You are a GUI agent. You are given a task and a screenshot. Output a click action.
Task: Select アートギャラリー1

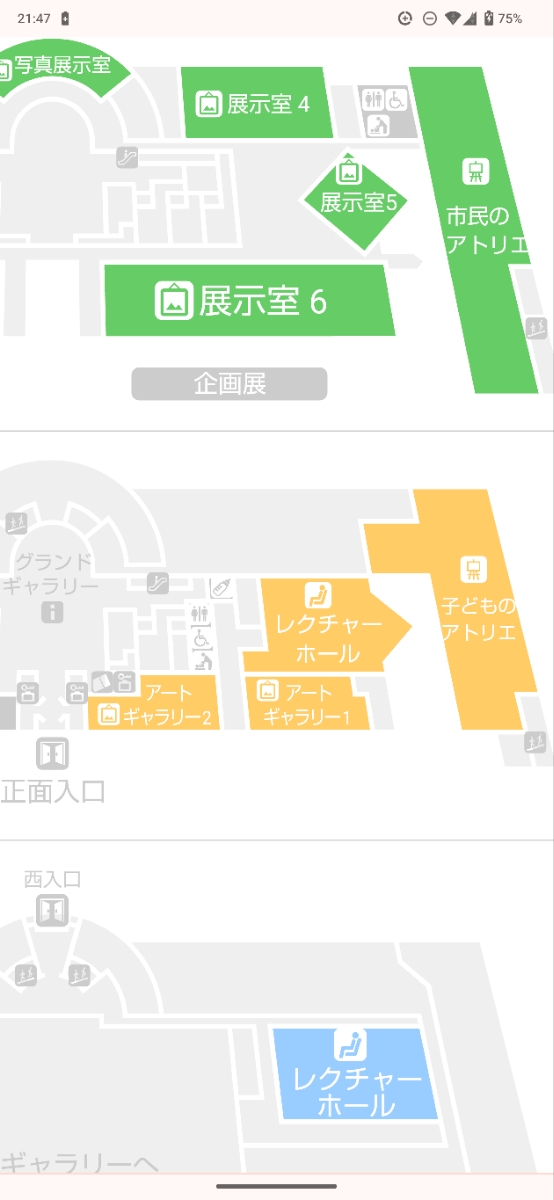pyautogui.click(x=307, y=704)
